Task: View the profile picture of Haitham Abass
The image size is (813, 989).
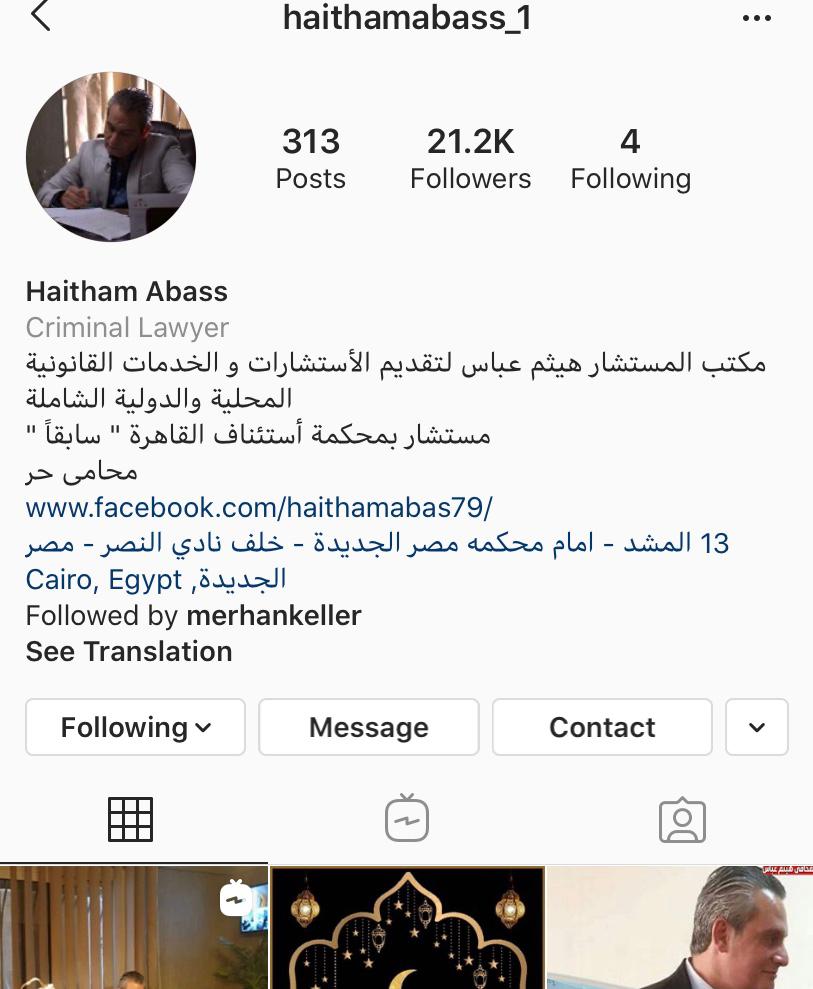Action: [111, 157]
